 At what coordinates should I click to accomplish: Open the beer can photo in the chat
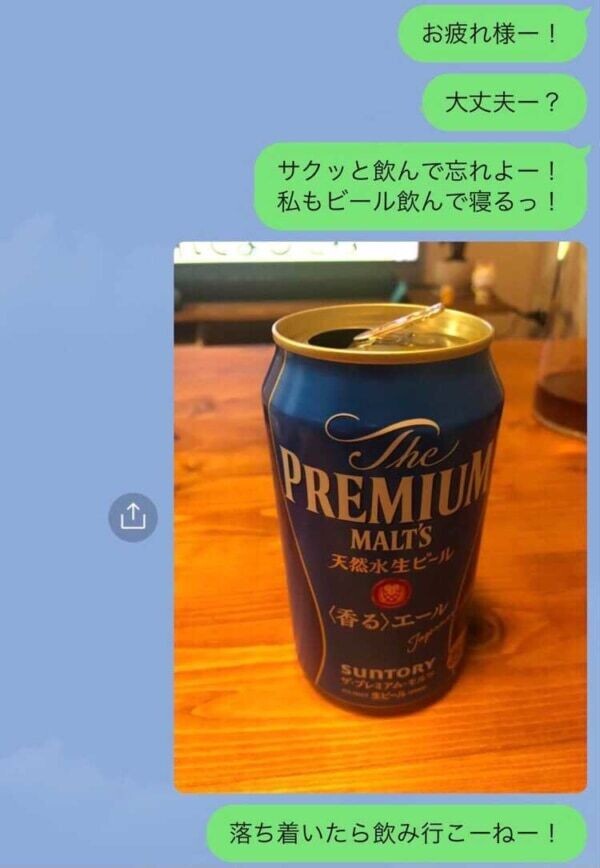click(x=380, y=515)
